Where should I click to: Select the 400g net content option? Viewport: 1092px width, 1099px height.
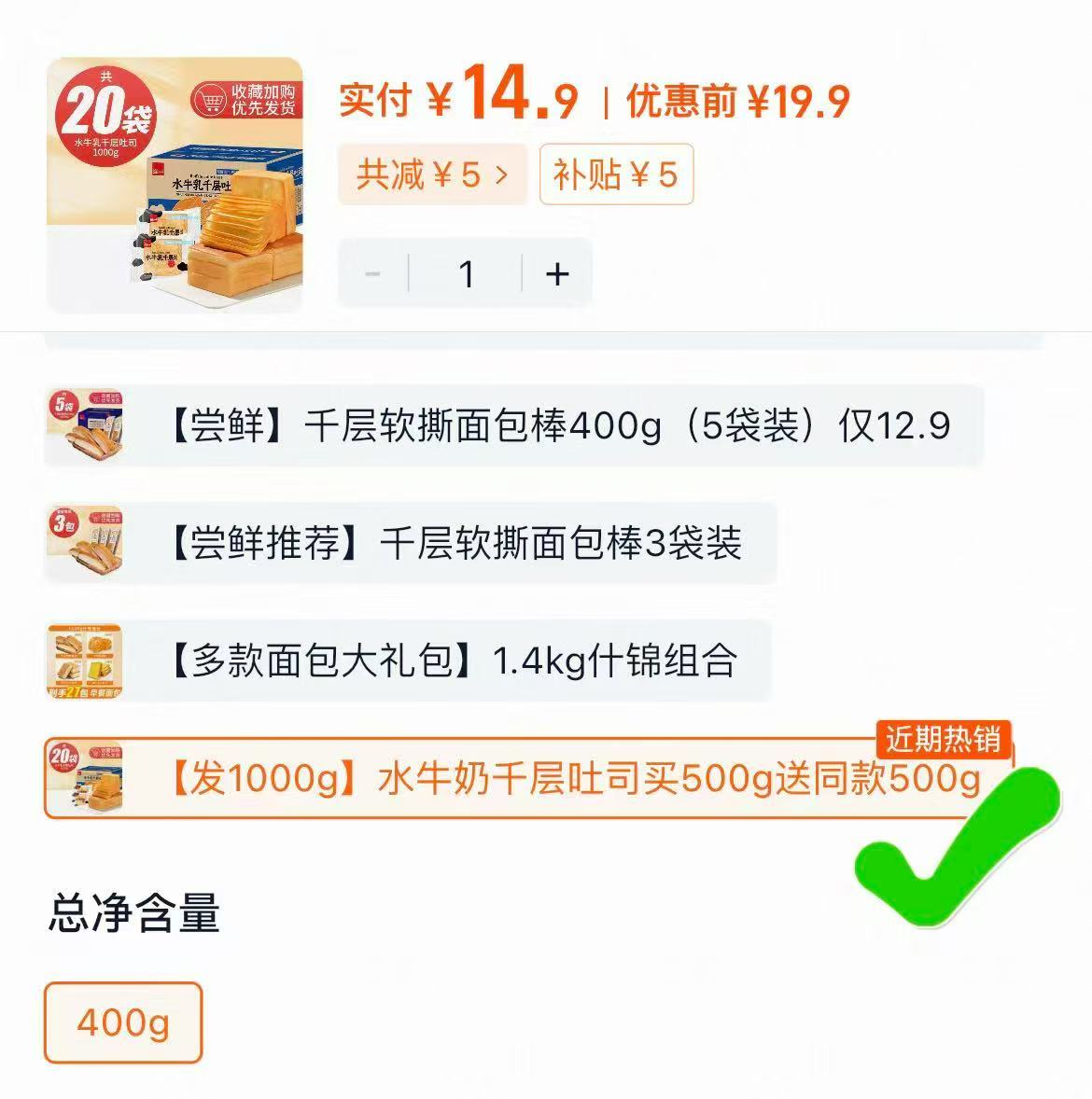click(122, 1022)
